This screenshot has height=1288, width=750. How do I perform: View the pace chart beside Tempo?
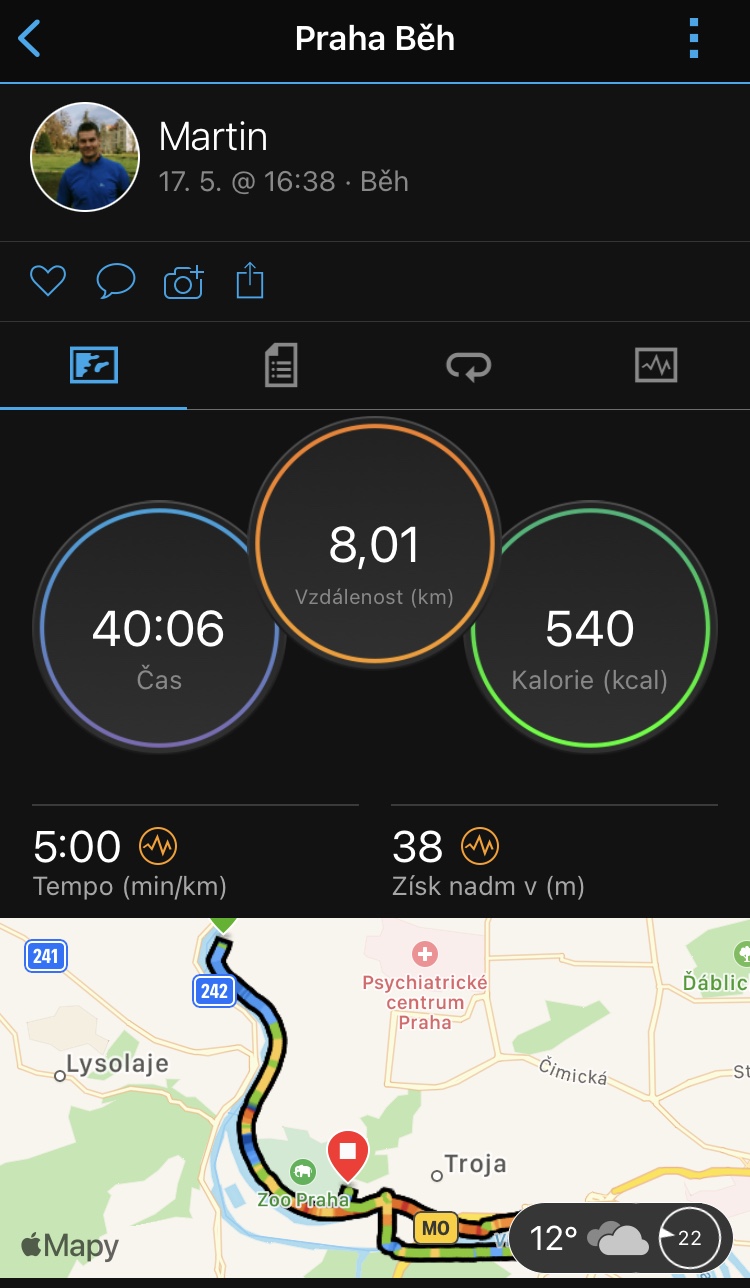pyautogui.click(x=157, y=847)
